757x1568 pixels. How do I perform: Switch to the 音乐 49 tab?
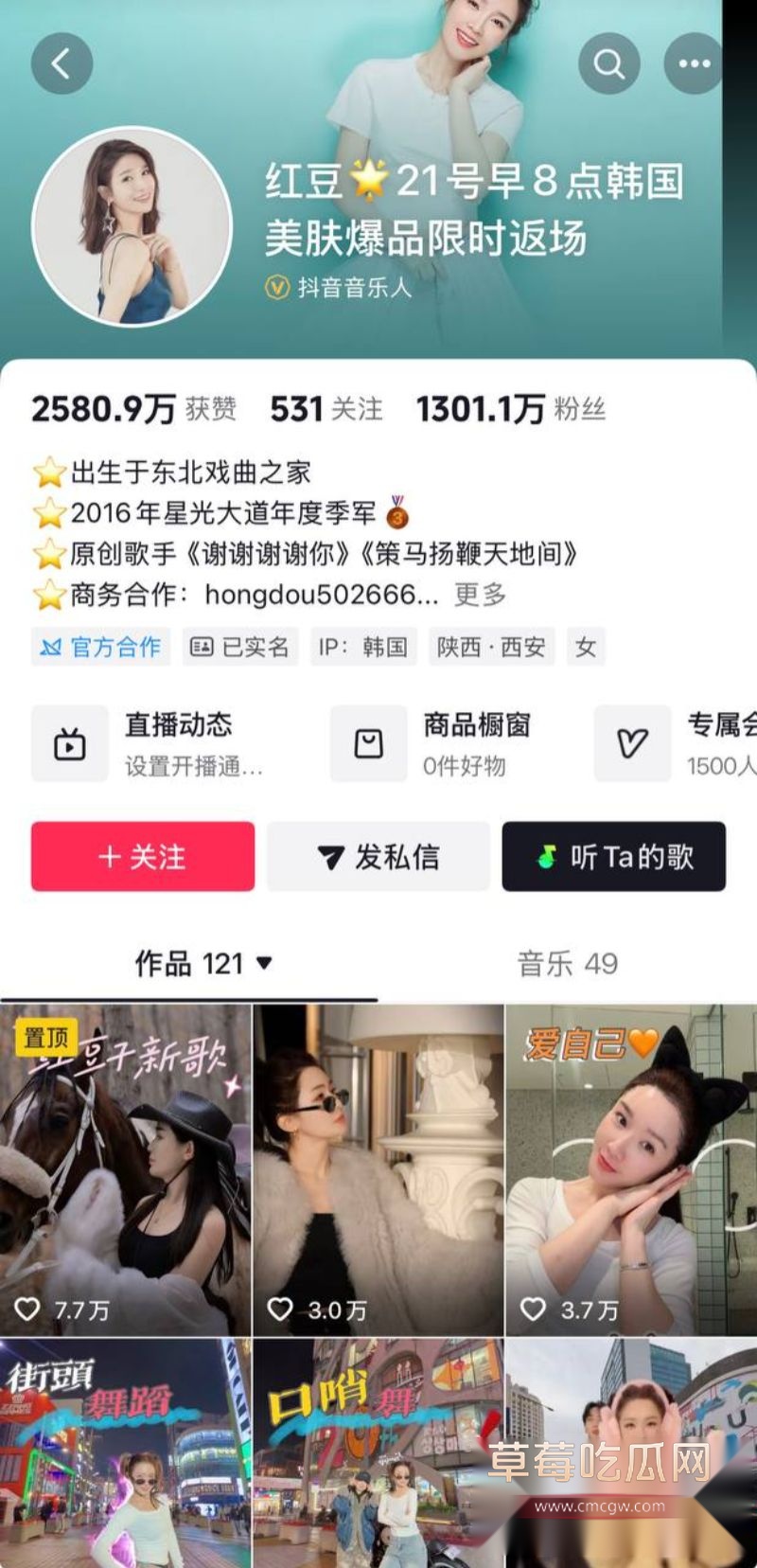[568, 965]
